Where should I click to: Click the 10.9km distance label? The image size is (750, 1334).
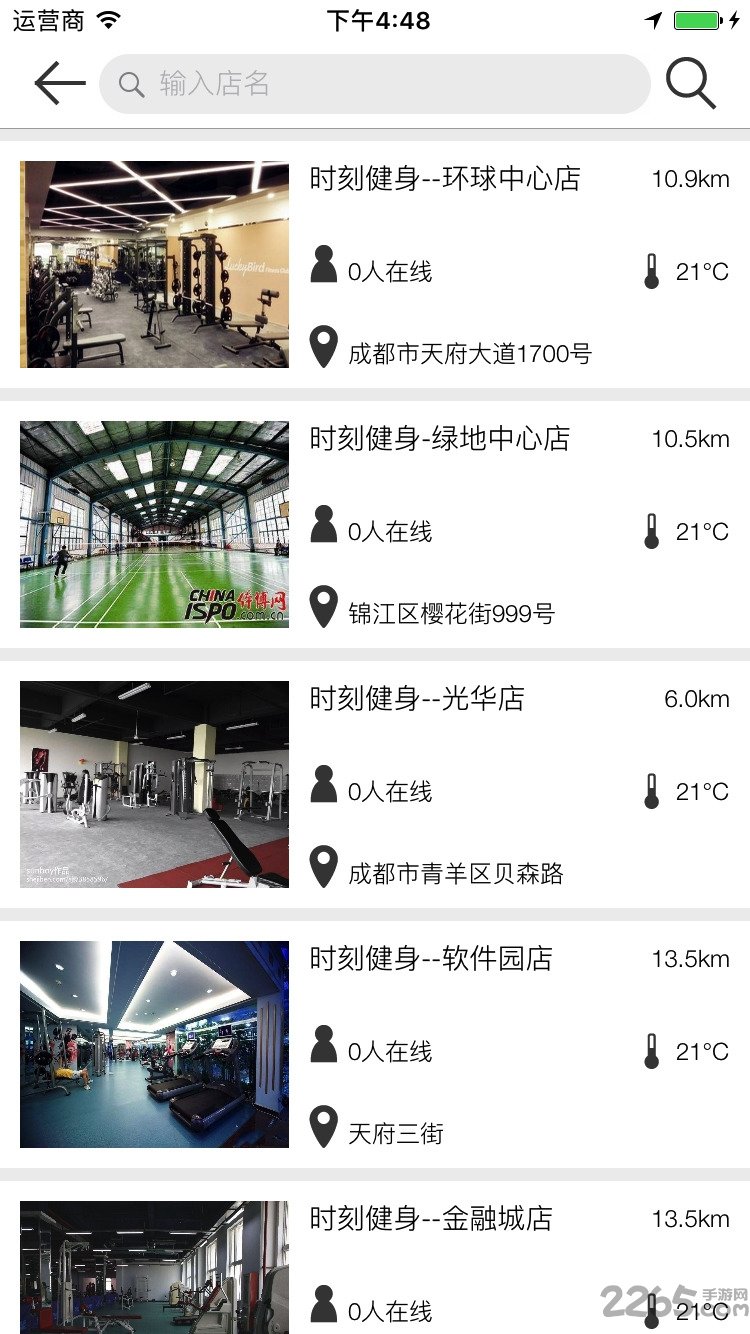[692, 178]
